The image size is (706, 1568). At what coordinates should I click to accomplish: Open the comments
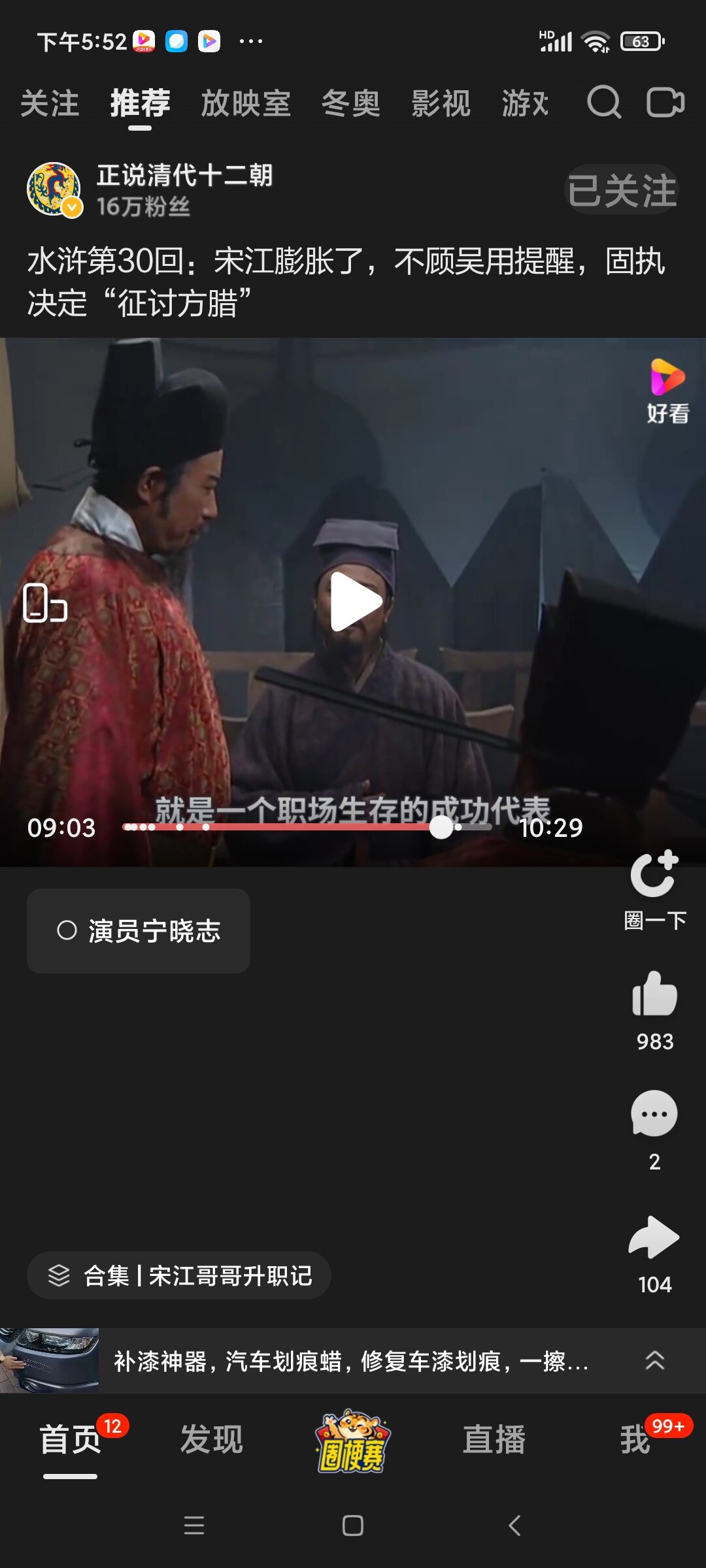click(654, 1115)
